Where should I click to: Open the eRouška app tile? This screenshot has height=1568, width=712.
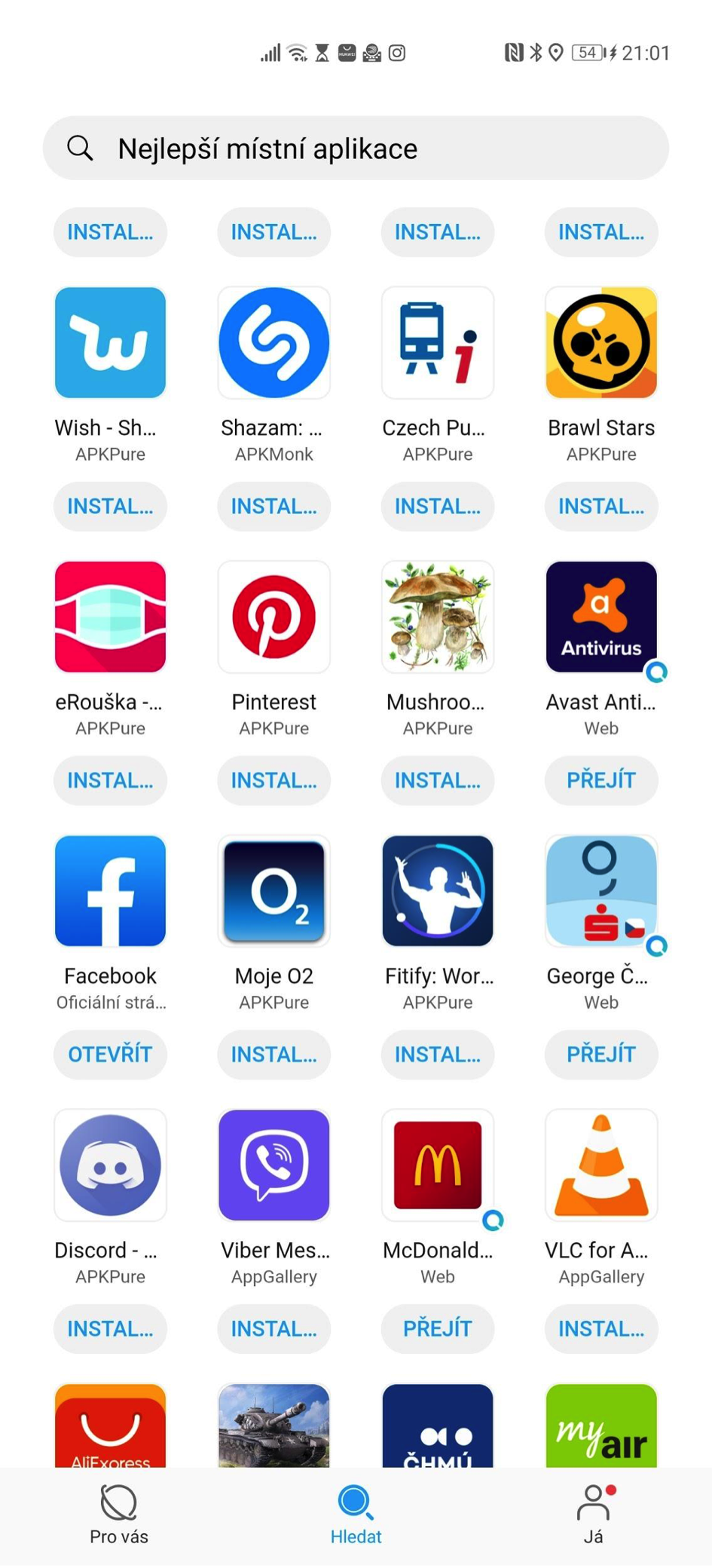pos(110,617)
